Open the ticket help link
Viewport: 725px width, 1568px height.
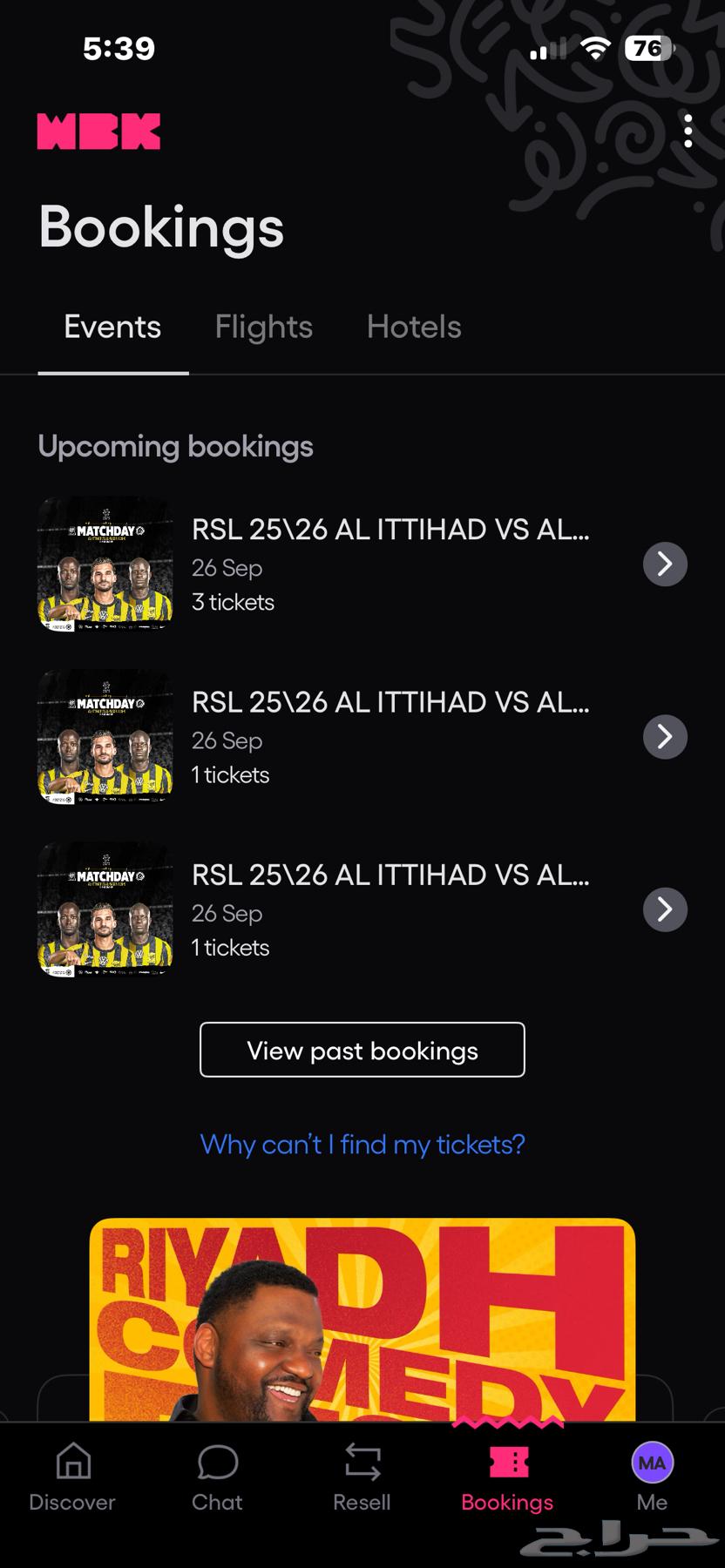tap(362, 1144)
